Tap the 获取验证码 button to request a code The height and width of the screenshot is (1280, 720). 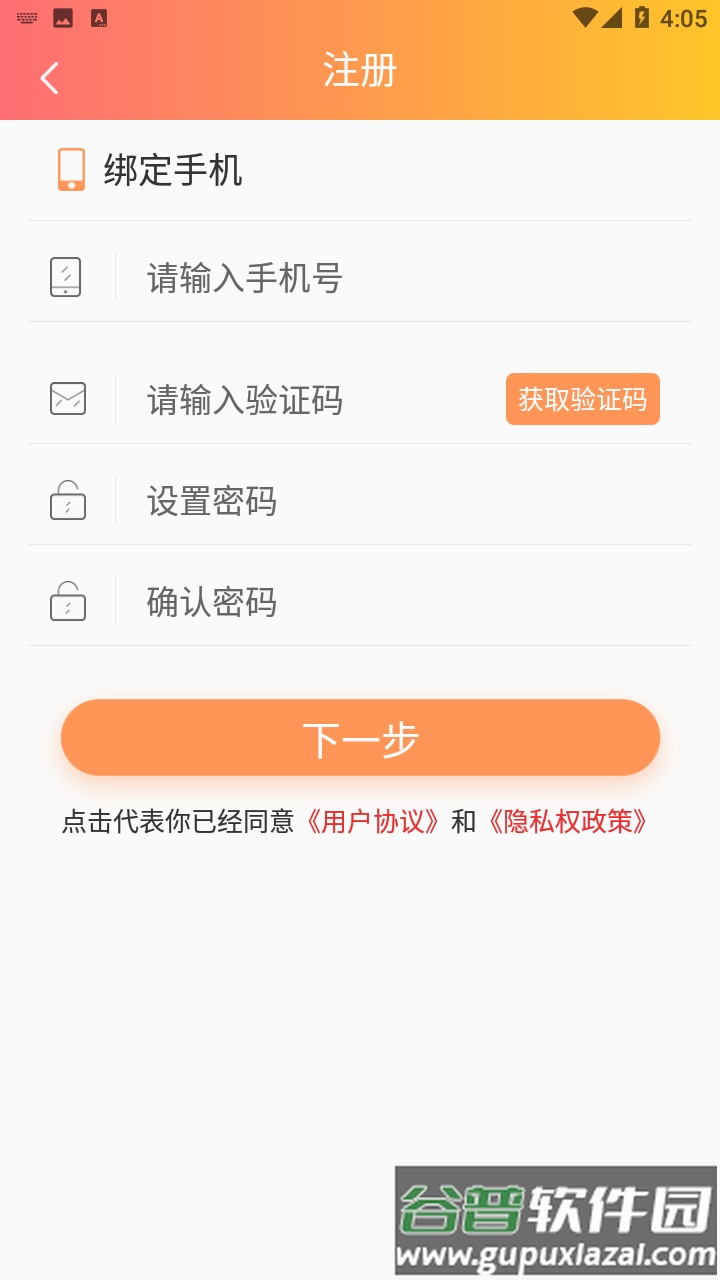(583, 399)
